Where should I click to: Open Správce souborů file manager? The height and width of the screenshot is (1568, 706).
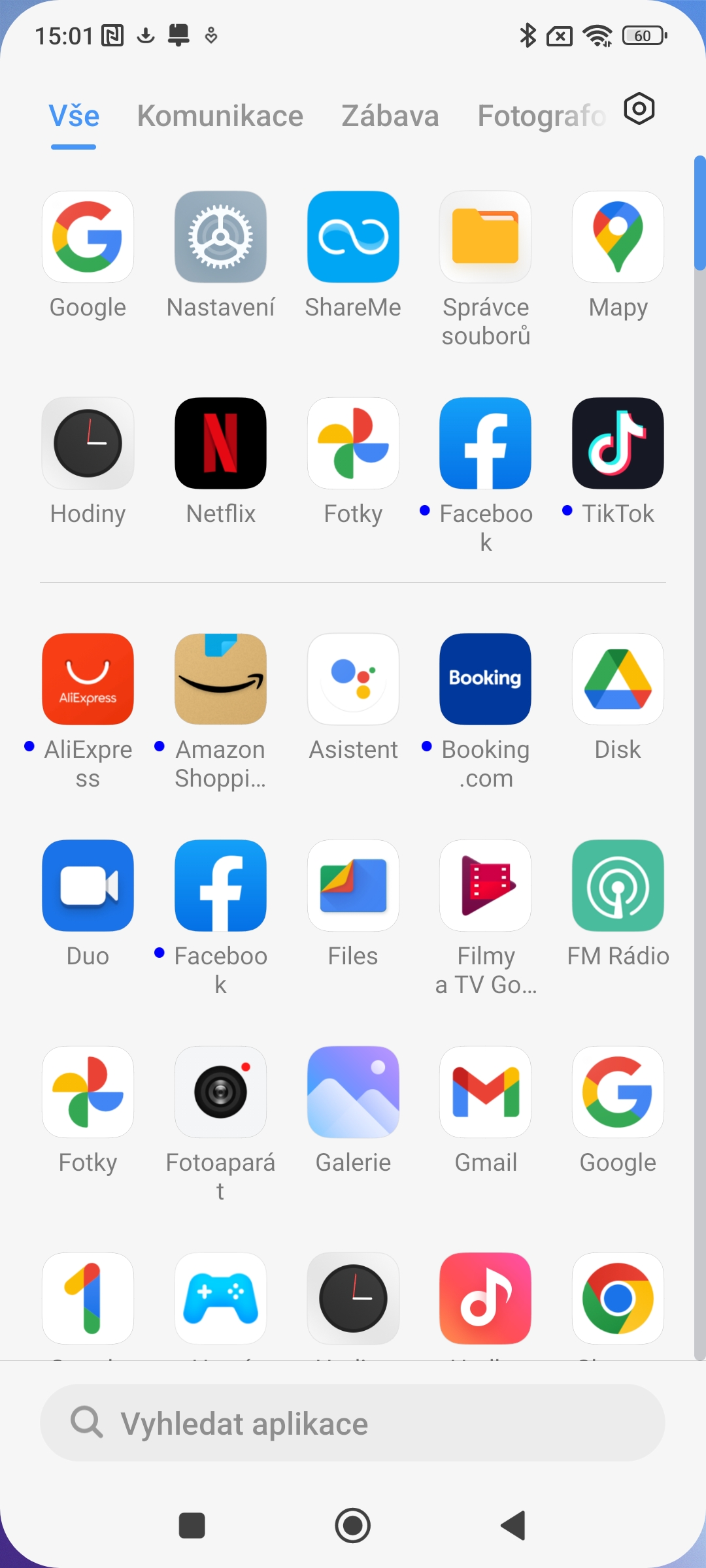pos(485,237)
